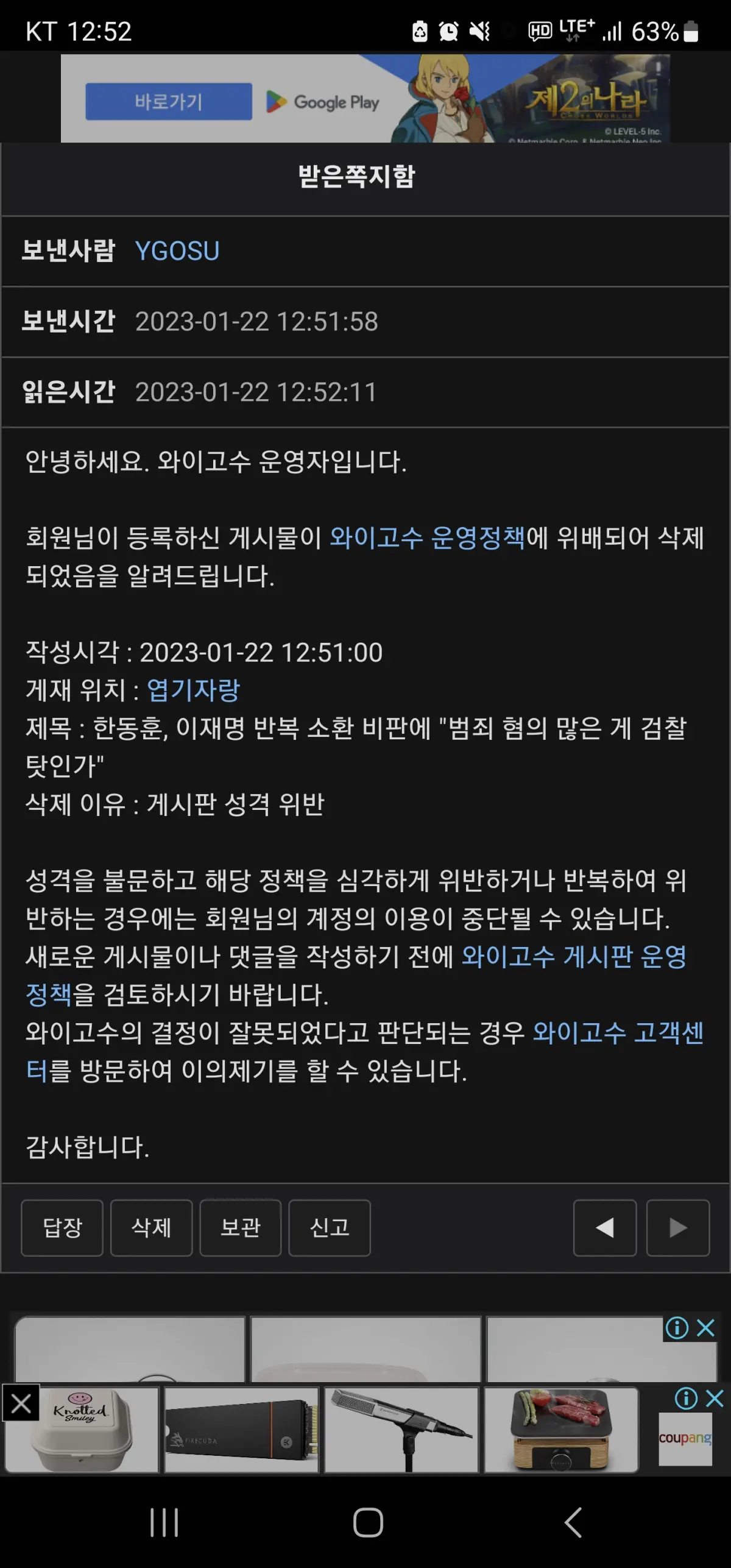Open the 와이고수 게시판 운영정책 link
This screenshot has width=731, height=1568.
coord(573,957)
